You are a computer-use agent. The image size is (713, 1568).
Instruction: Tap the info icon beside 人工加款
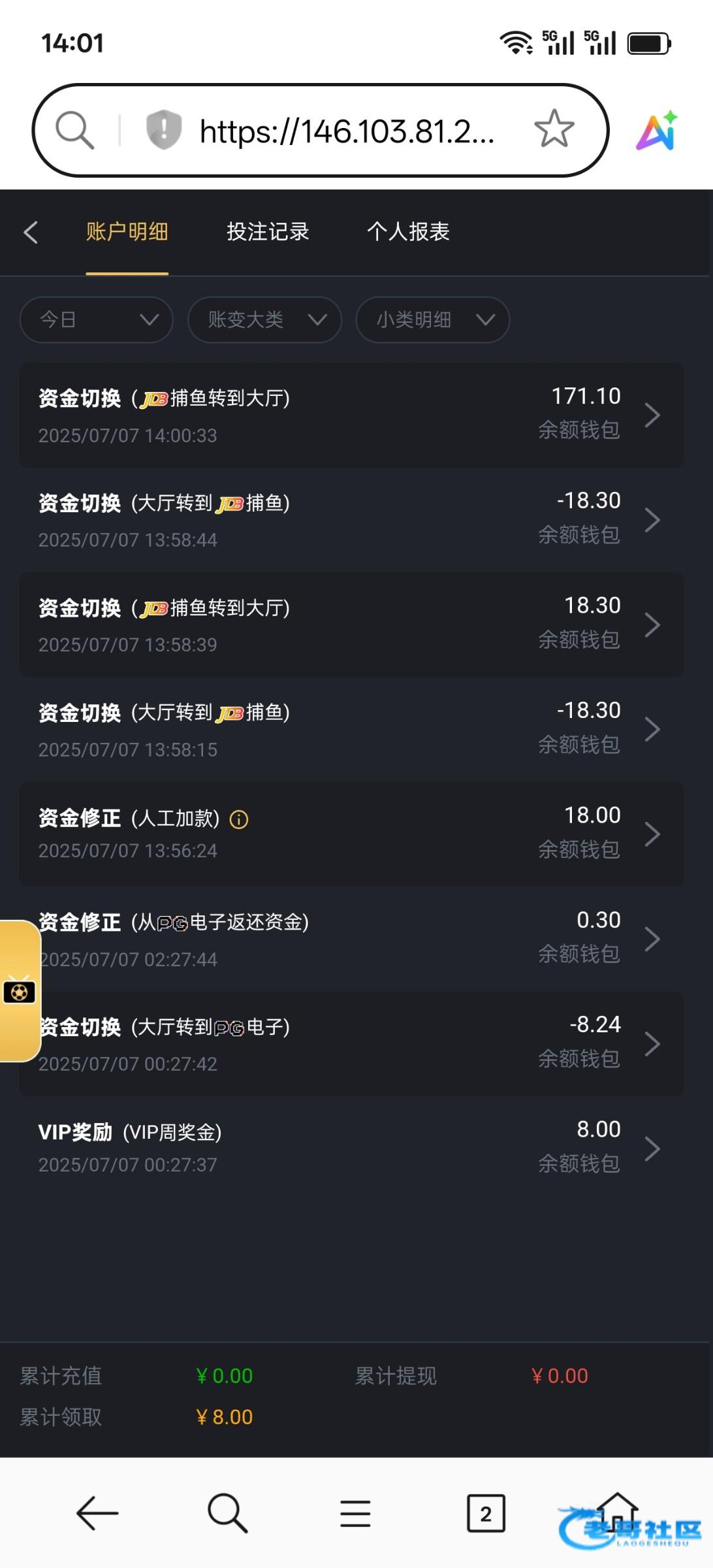[x=239, y=819]
